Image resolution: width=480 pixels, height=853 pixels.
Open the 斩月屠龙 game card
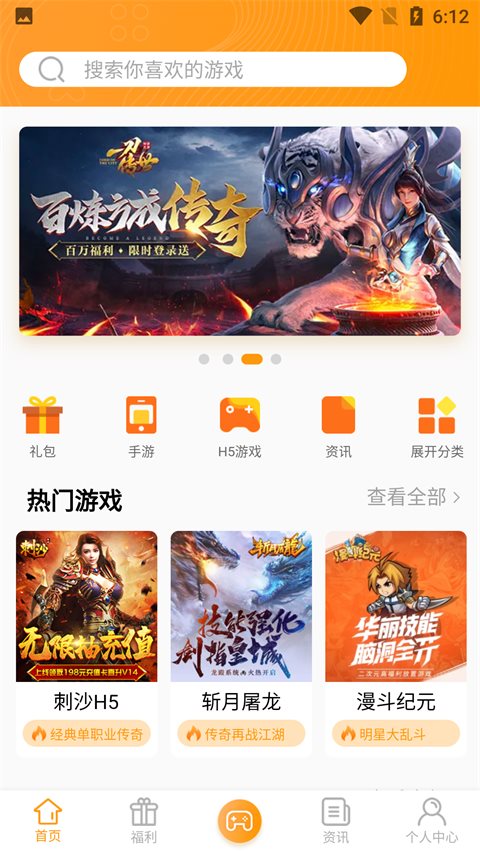tap(241, 643)
